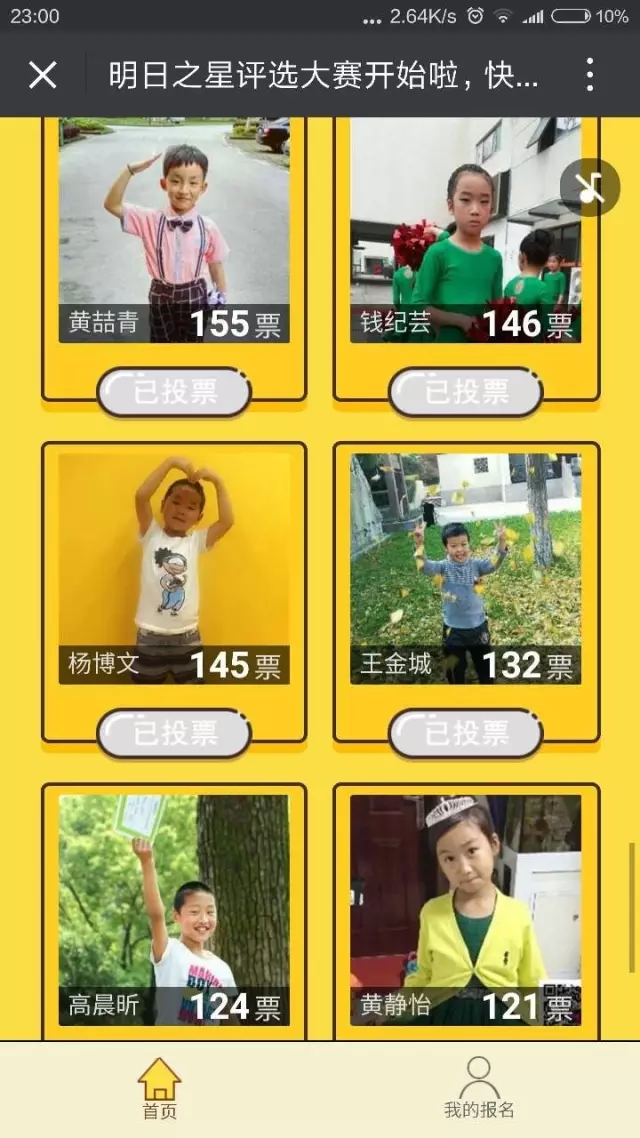Viewport: 640px width, 1138px height.
Task: Tap 已投票 button under 杨博文
Action: click(x=174, y=733)
